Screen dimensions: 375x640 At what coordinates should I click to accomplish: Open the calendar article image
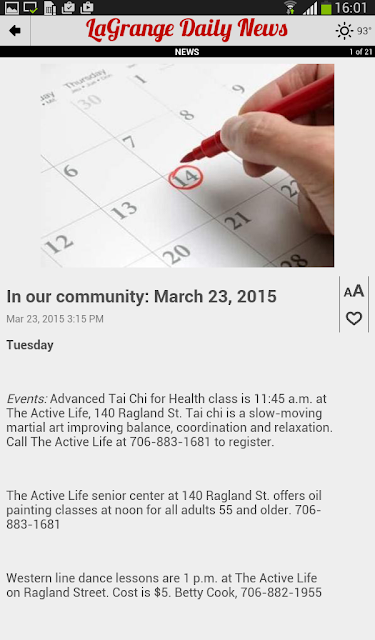[x=187, y=165]
